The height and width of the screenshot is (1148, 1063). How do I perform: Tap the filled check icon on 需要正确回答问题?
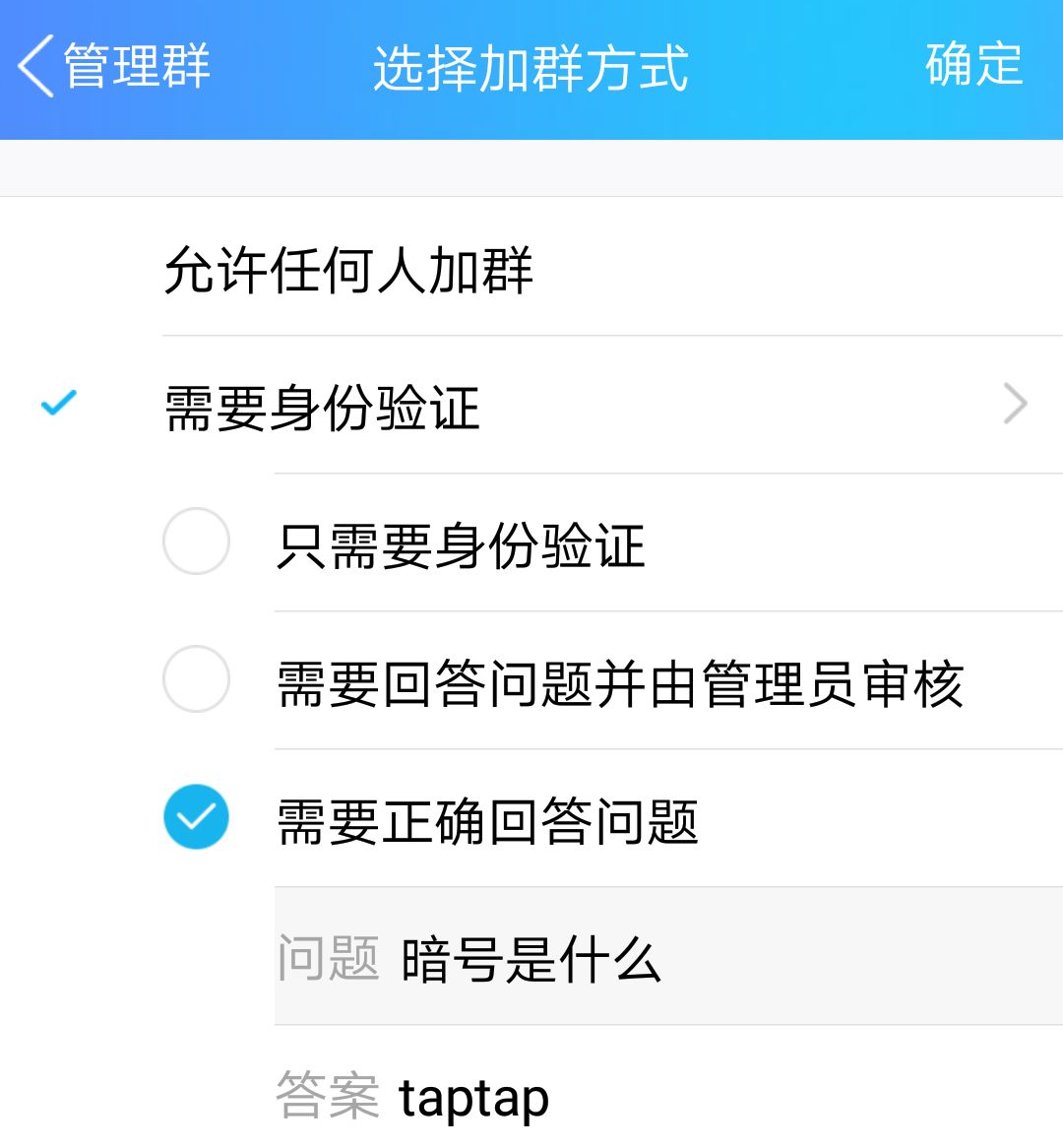point(197,816)
